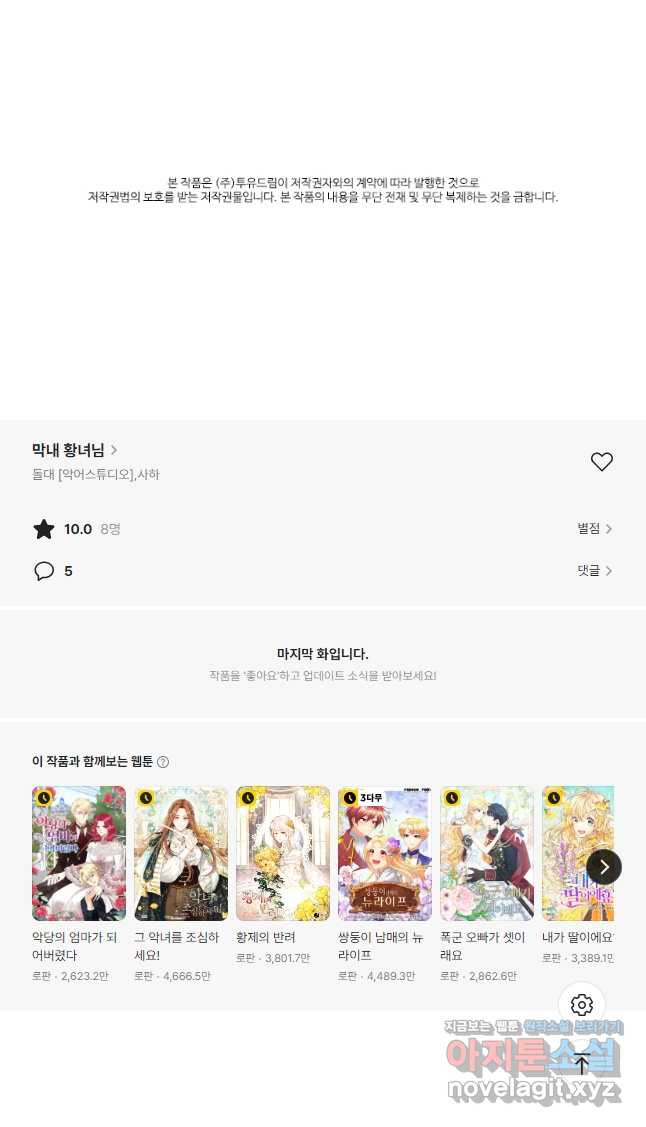Open the 댓글 comments section

point(594,570)
